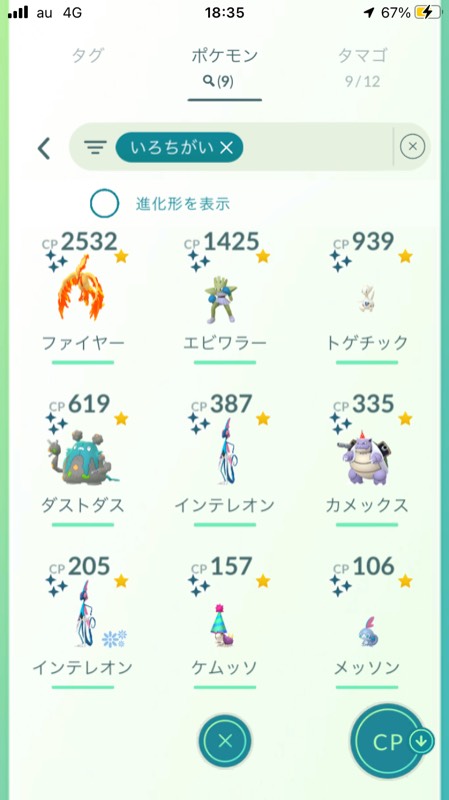Open インテレオン with CP 205
This screenshot has height=800, width=449.
(x=83, y=622)
